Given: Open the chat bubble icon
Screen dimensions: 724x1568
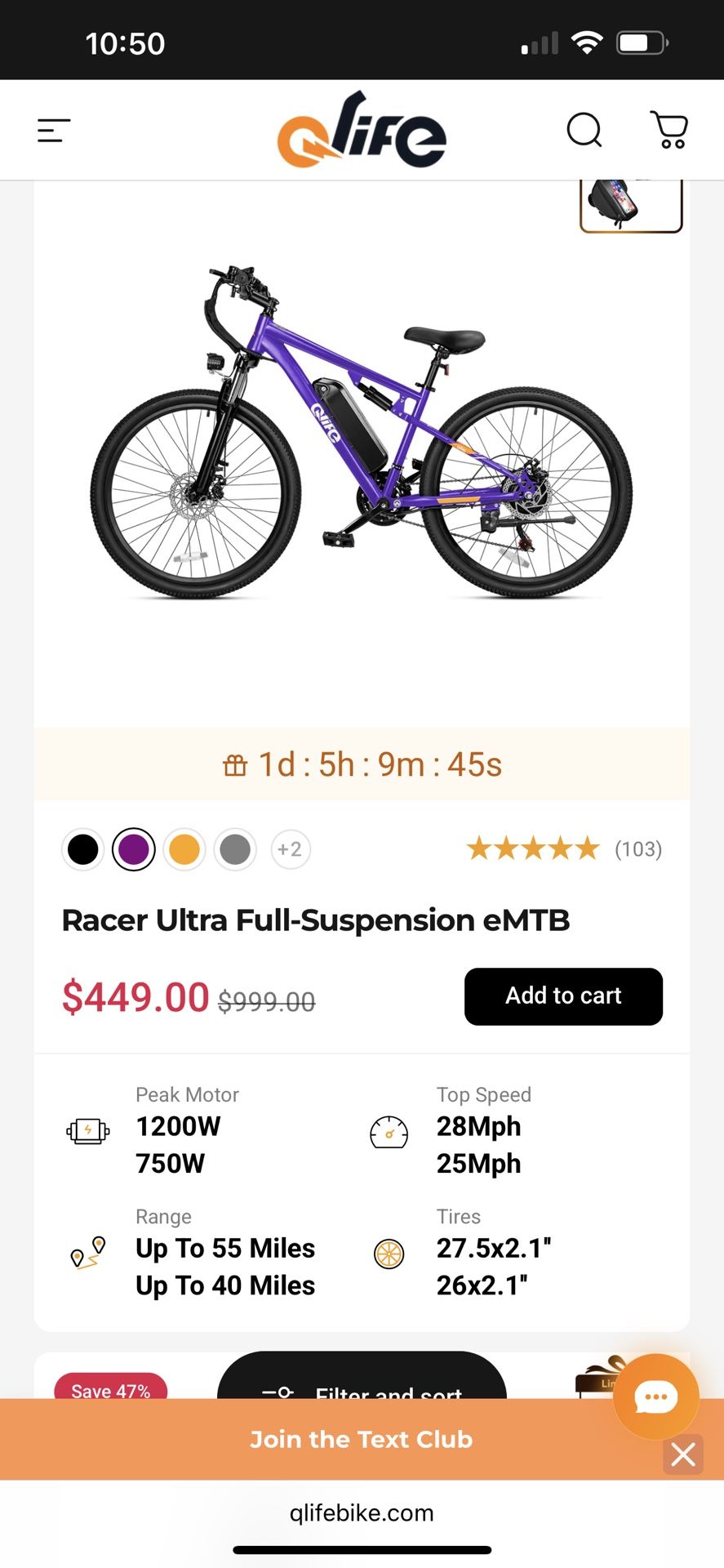Looking at the screenshot, I should (655, 1396).
